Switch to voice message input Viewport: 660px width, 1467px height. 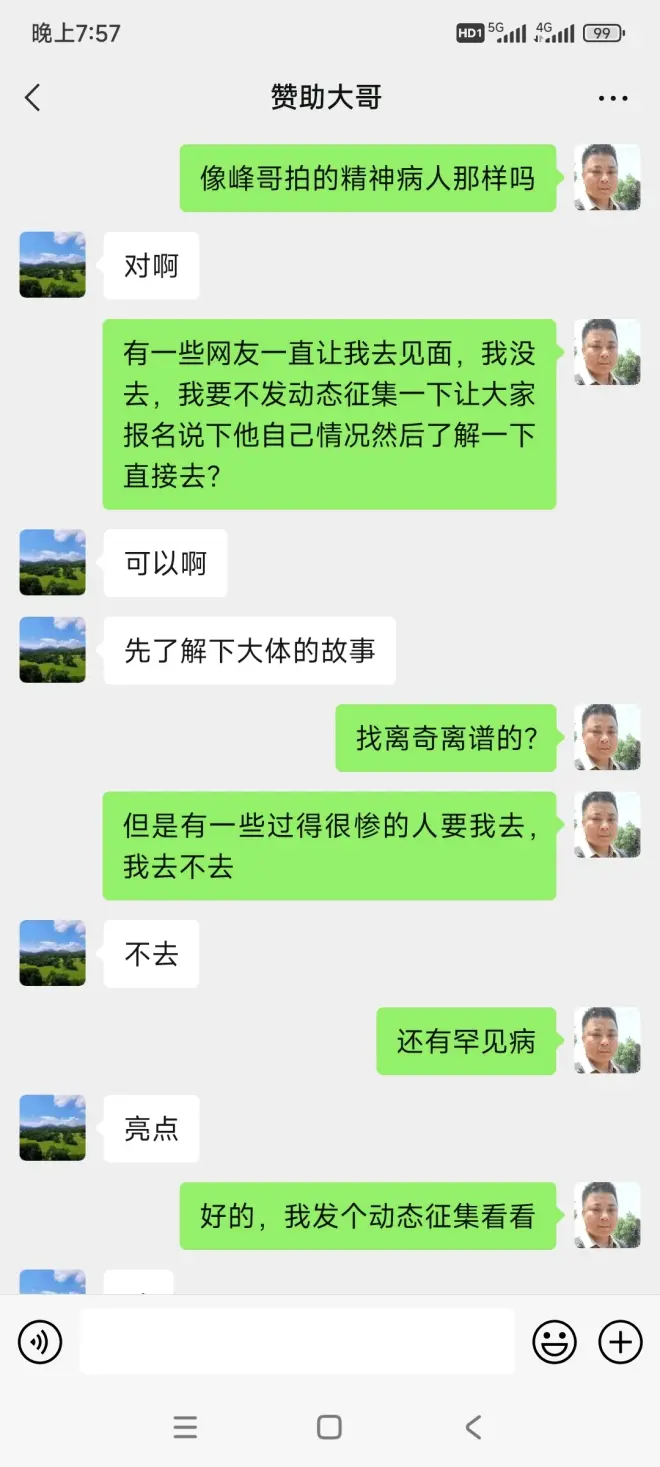coord(40,1341)
